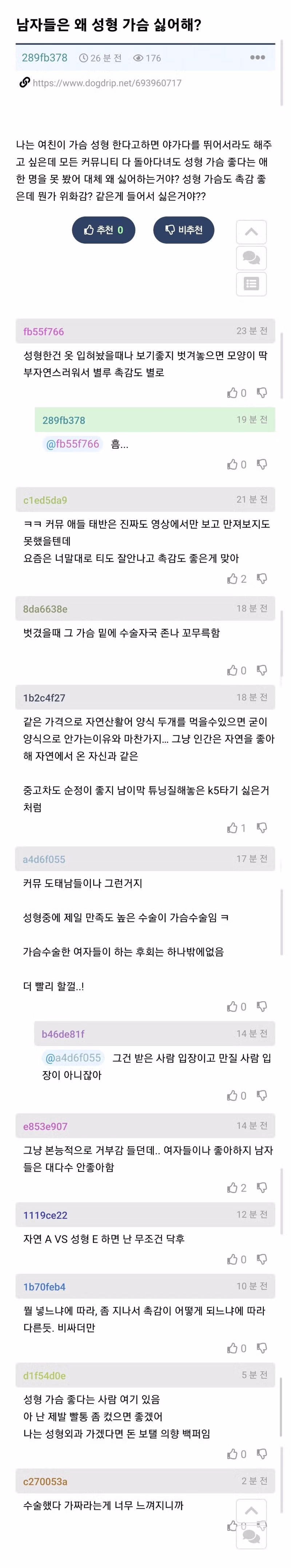The width and height of the screenshot is (291, 1568).
Task: Dislike fb55f766's comment
Action: pyautogui.click(x=262, y=393)
